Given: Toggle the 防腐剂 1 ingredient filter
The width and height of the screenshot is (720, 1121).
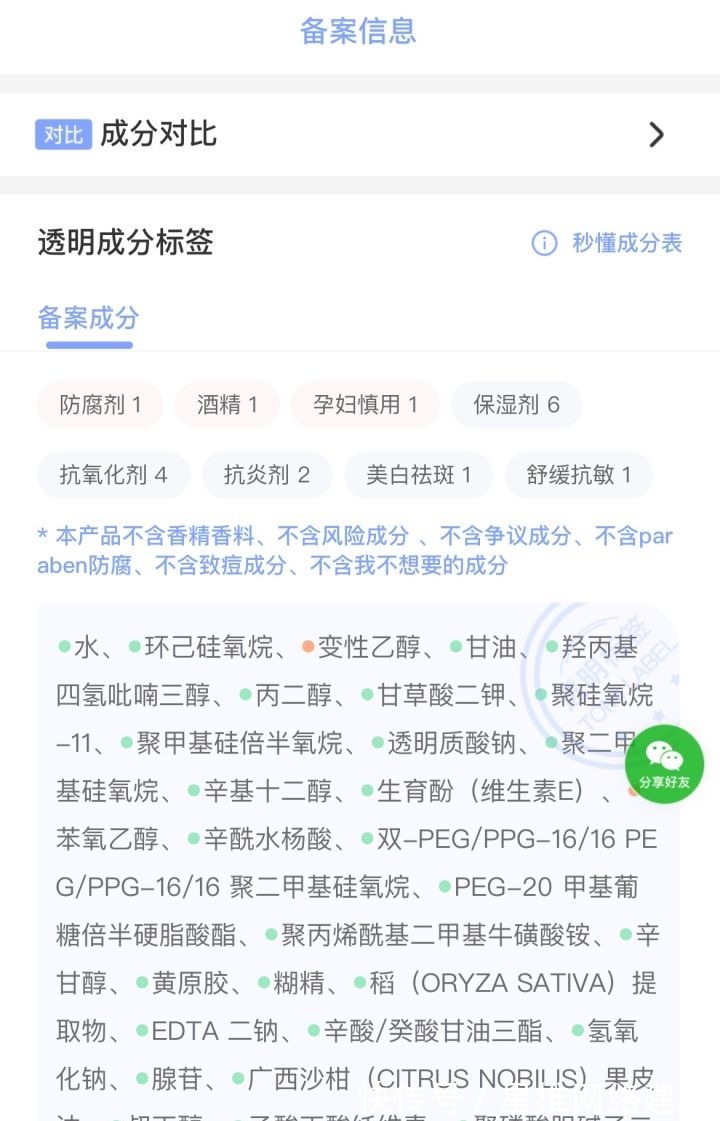Looking at the screenshot, I should pyautogui.click(x=99, y=405).
